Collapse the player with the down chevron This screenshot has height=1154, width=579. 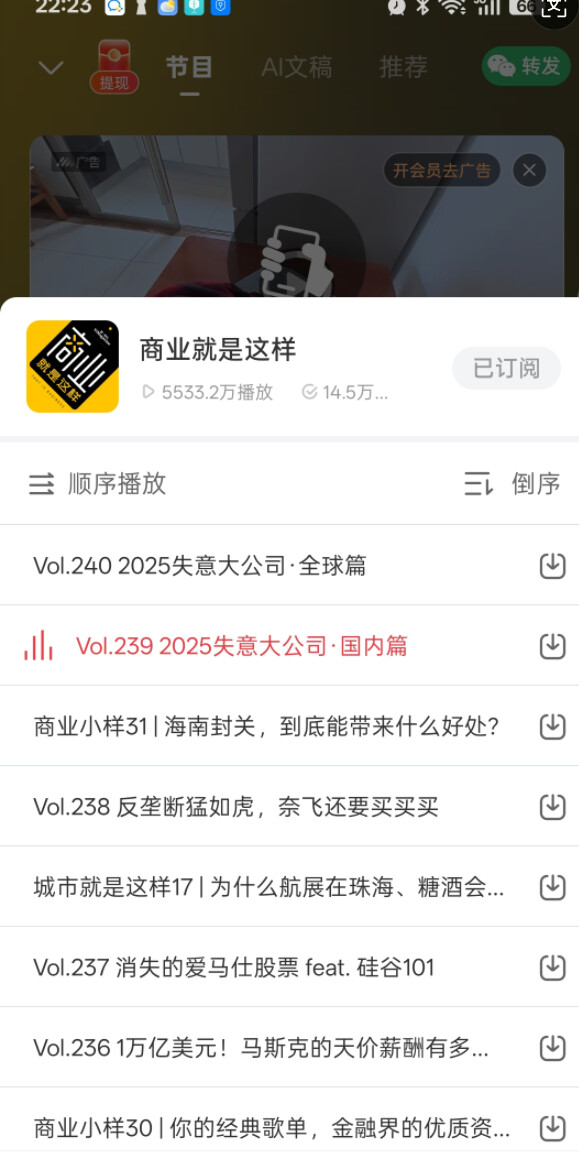point(51,68)
